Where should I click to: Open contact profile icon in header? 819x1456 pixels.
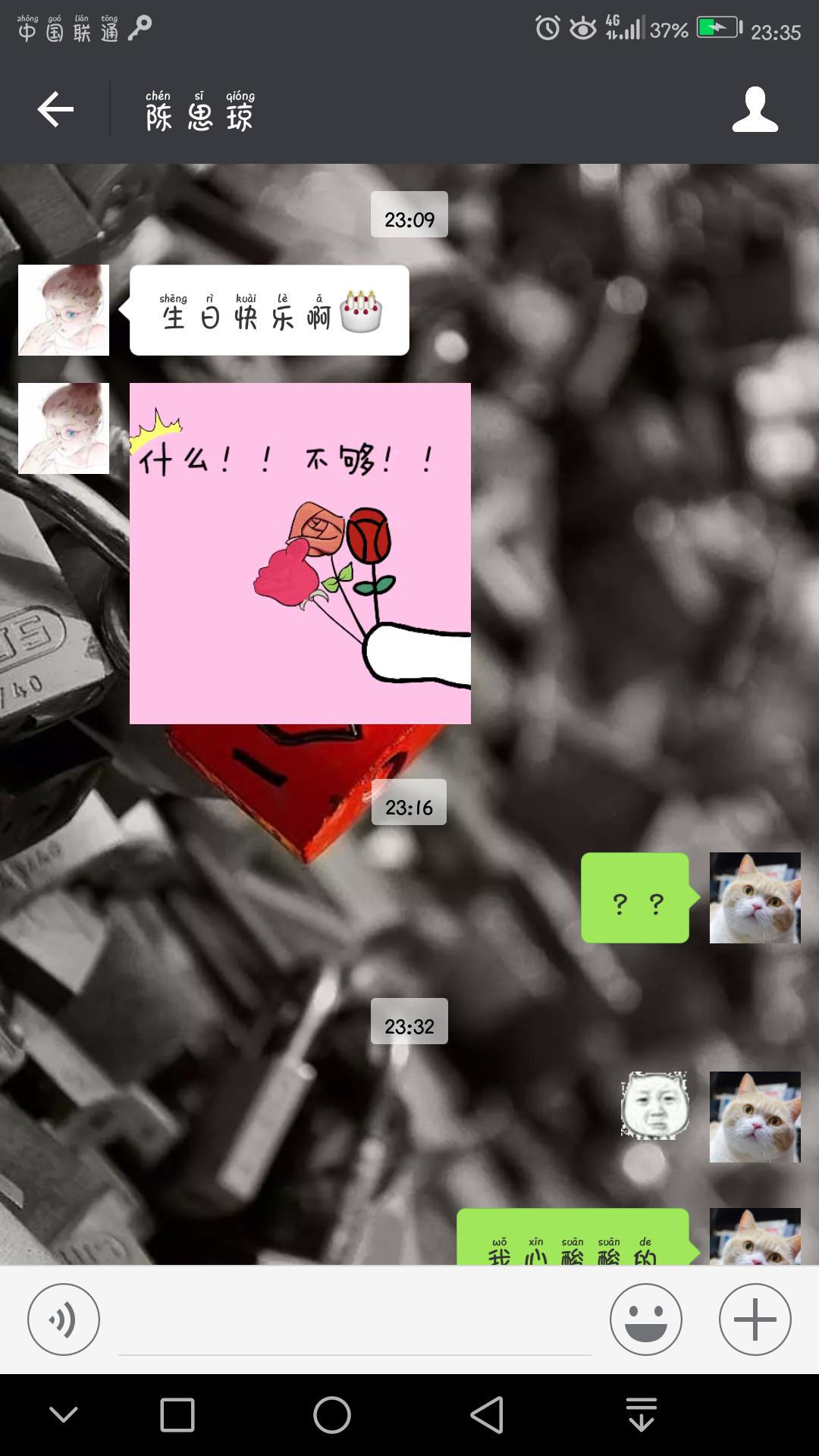point(755,110)
